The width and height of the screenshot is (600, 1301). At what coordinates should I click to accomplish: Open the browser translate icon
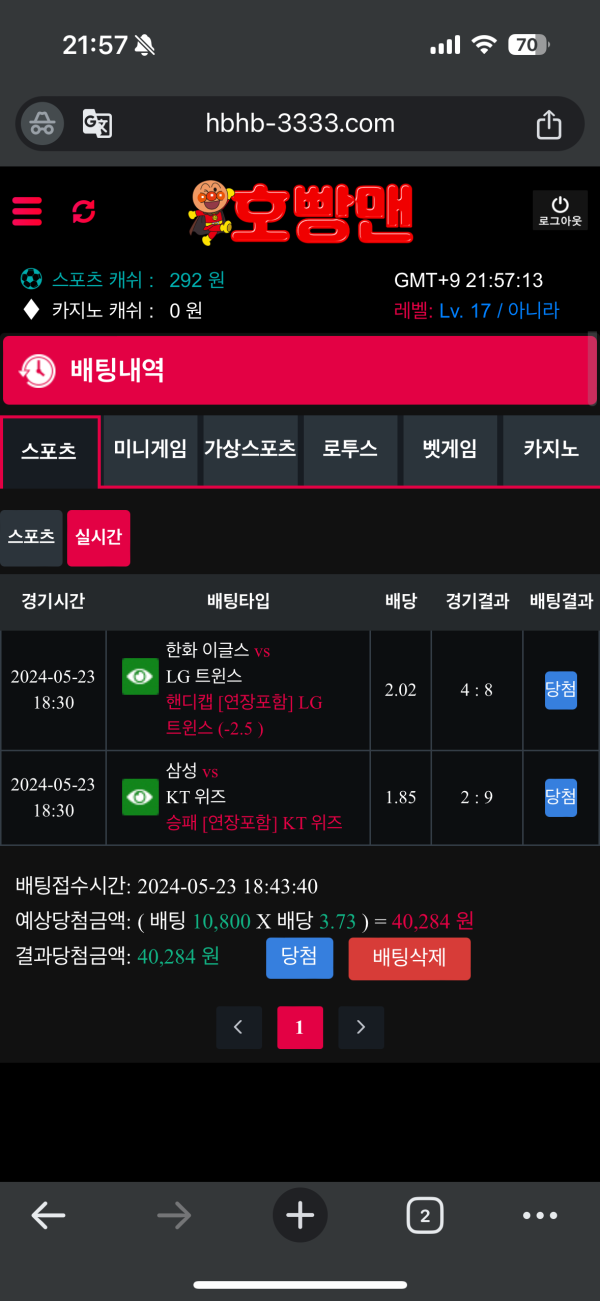pos(97,124)
